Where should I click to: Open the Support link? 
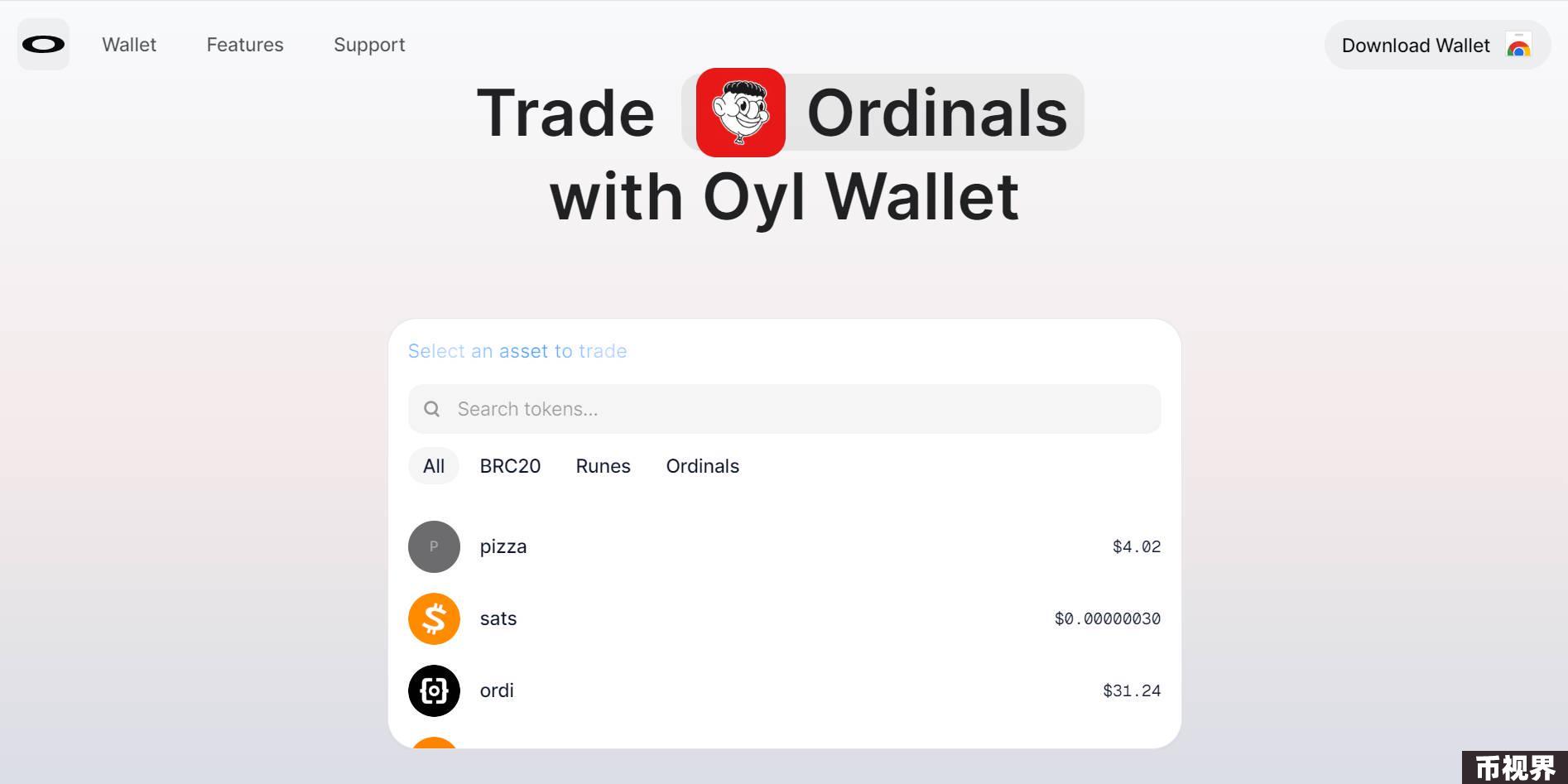coord(369,45)
